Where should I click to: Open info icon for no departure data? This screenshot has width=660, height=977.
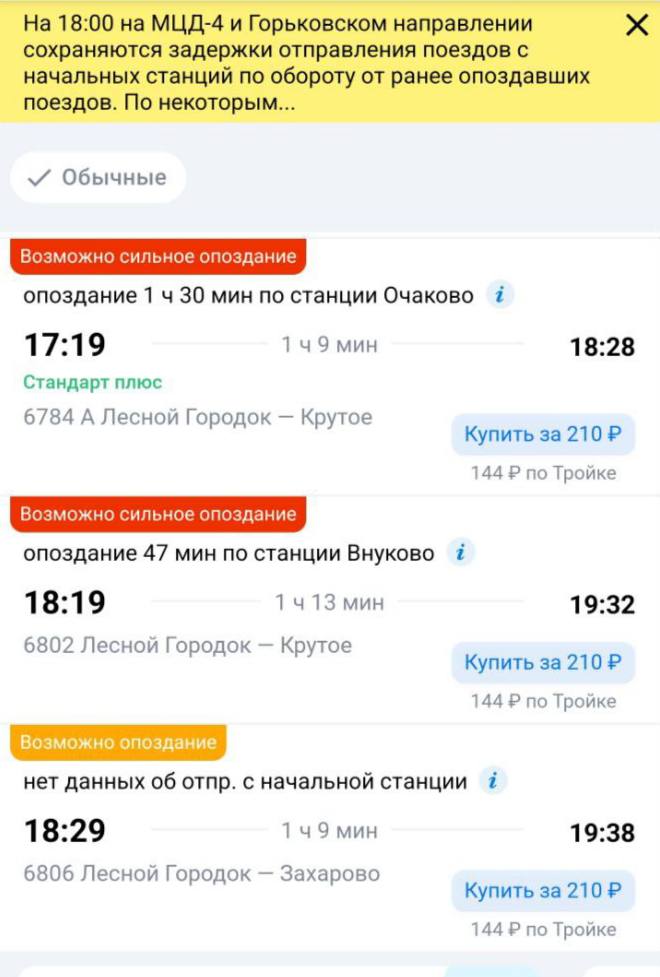492,781
